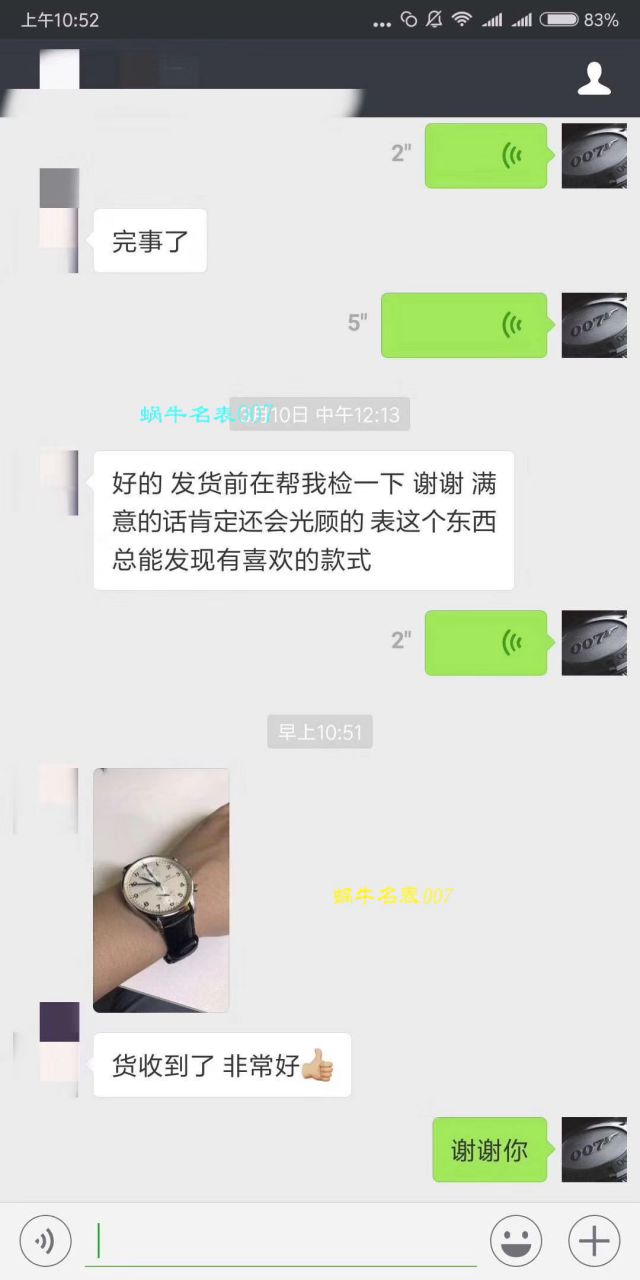This screenshot has height=1280, width=640.
Task: Tap the 007 avatar beside 谢谢你
Action: click(x=594, y=1150)
